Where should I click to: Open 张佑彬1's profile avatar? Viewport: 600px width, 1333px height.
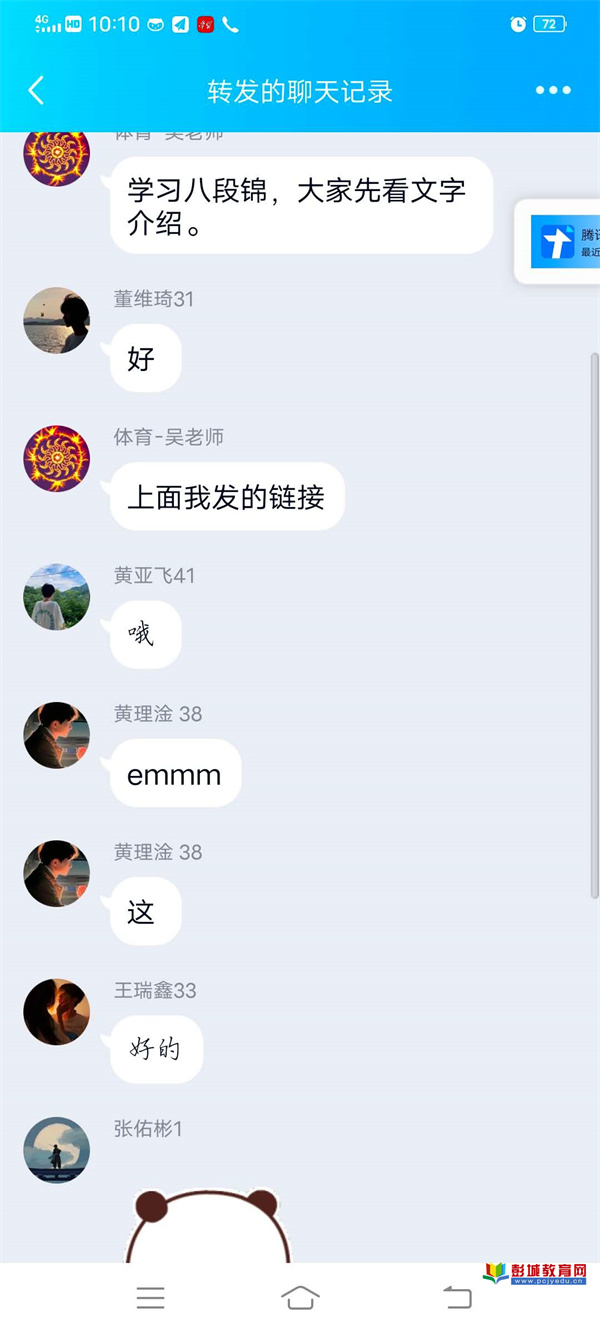click(x=57, y=1150)
